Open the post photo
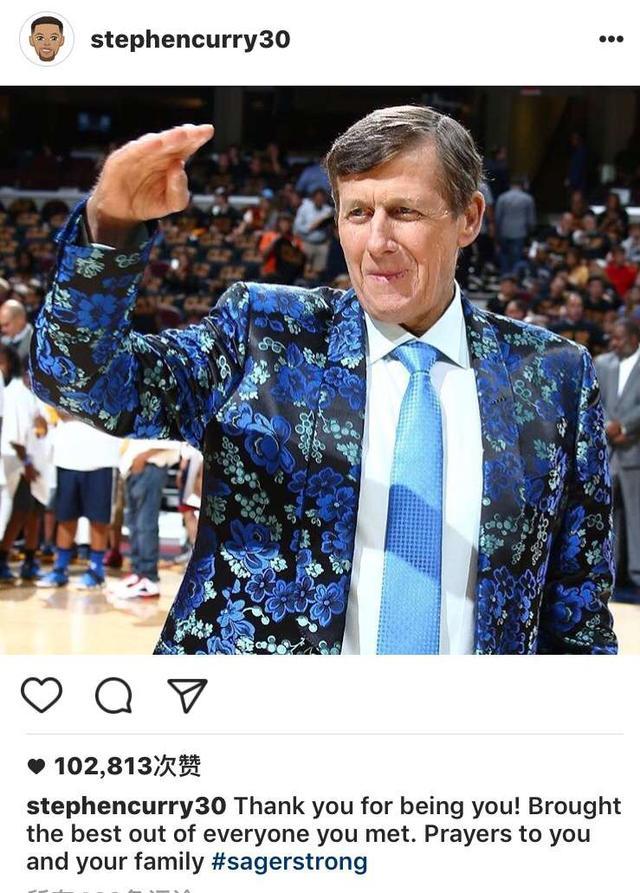The image size is (640, 893). tap(320, 370)
